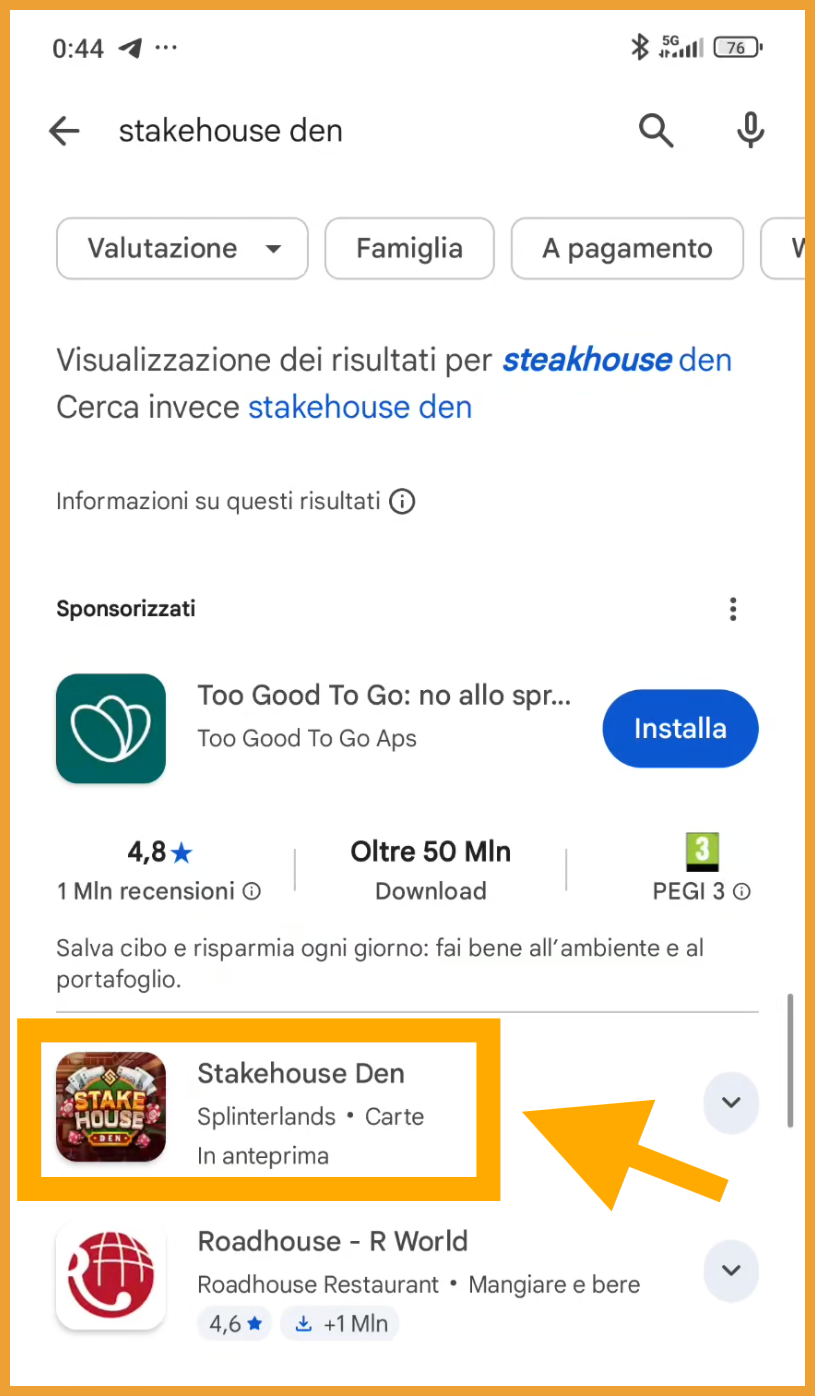Open info about 'Informazioni su questi risultati'
The width and height of the screenshot is (815, 1396).
click(x=402, y=501)
